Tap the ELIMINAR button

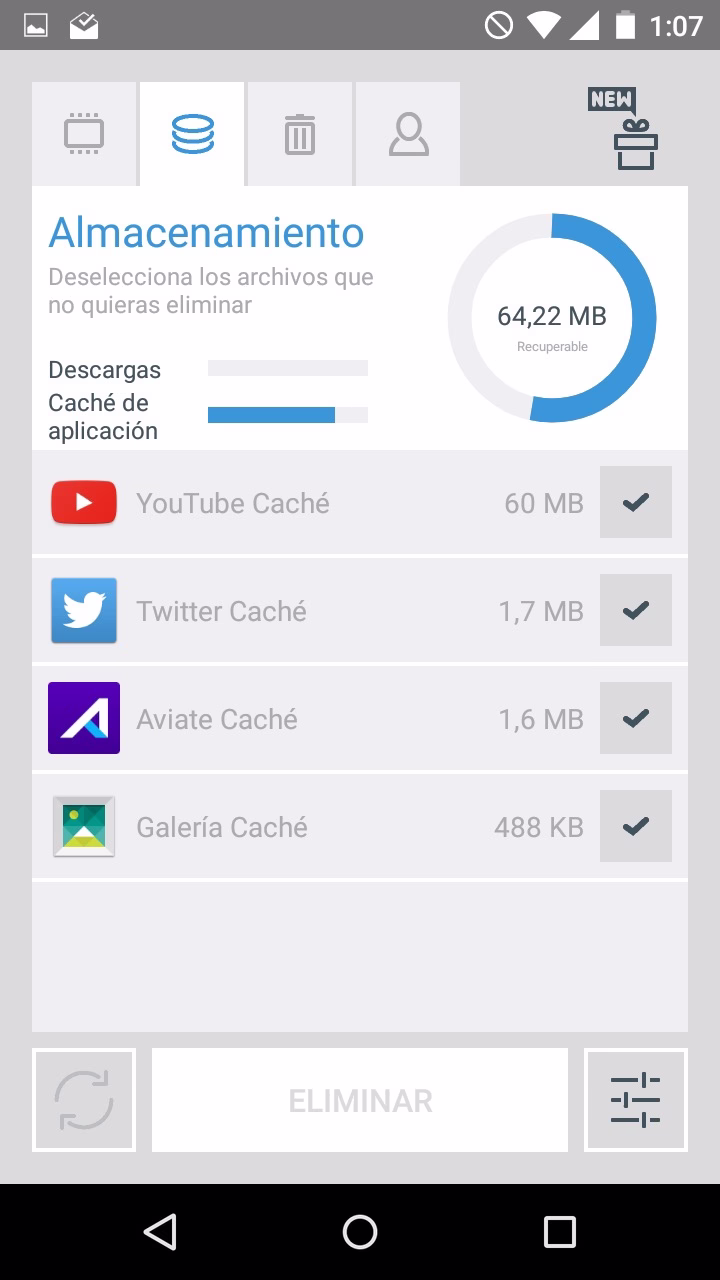click(x=360, y=1100)
